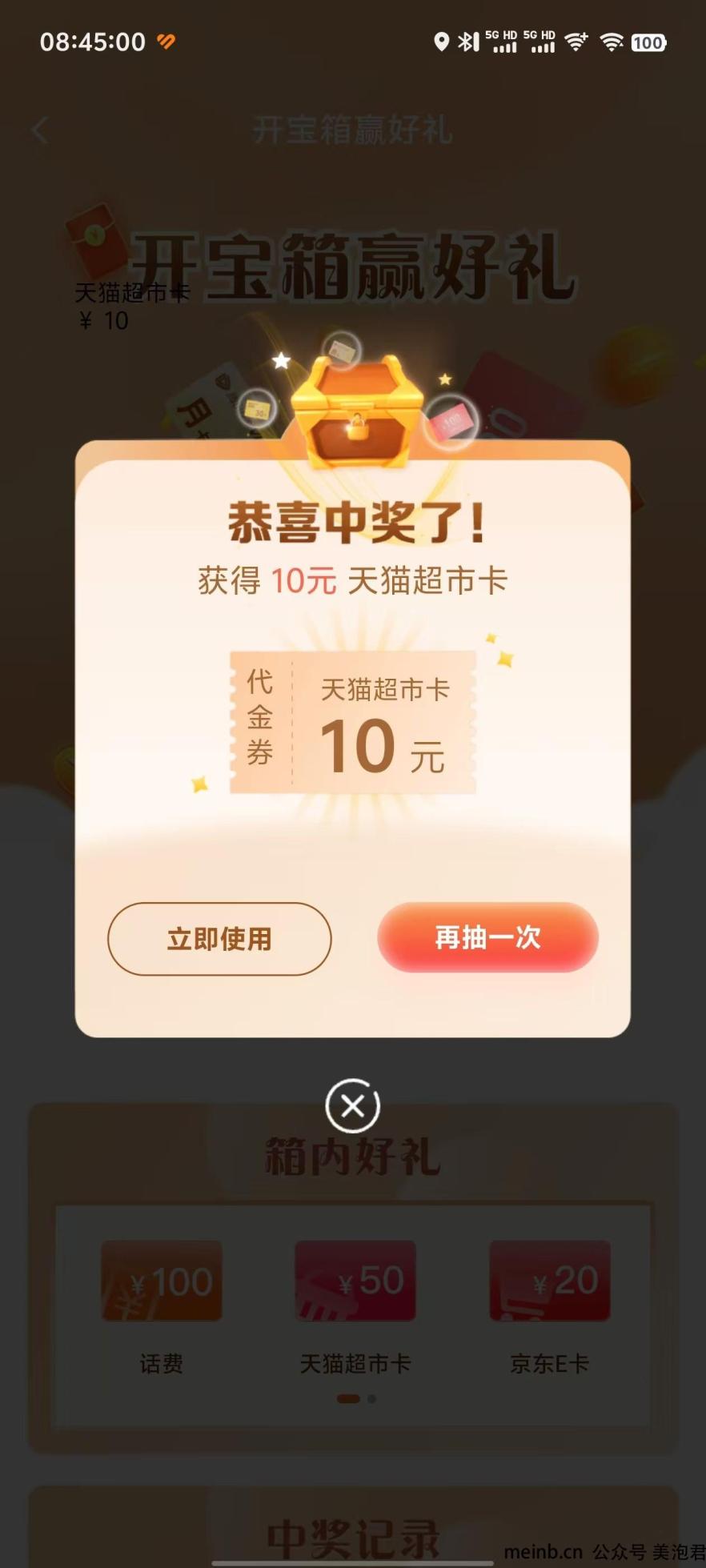Close the prize popup dialog

(352, 1106)
